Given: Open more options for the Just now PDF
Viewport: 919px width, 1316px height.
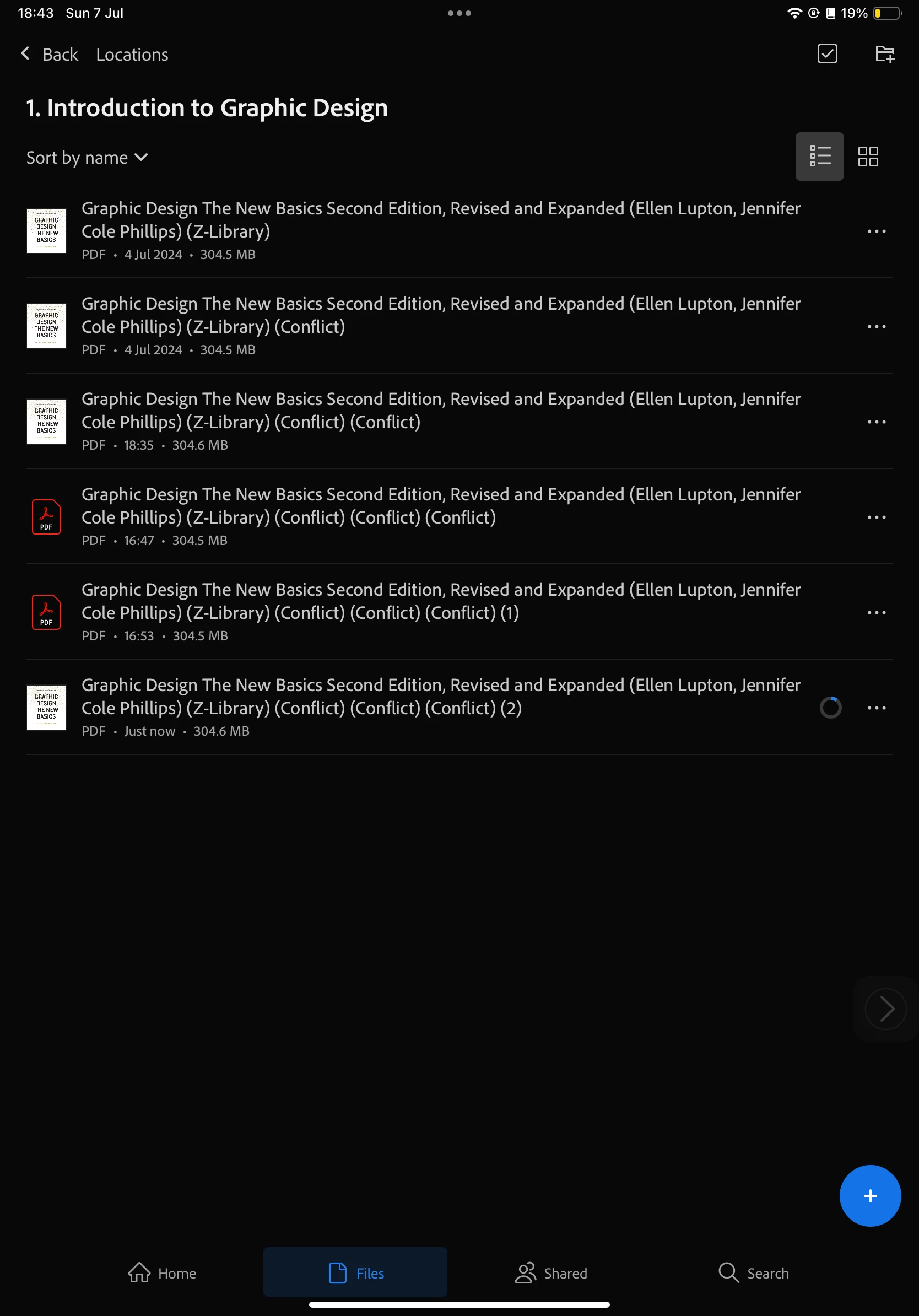Looking at the screenshot, I should (876, 709).
